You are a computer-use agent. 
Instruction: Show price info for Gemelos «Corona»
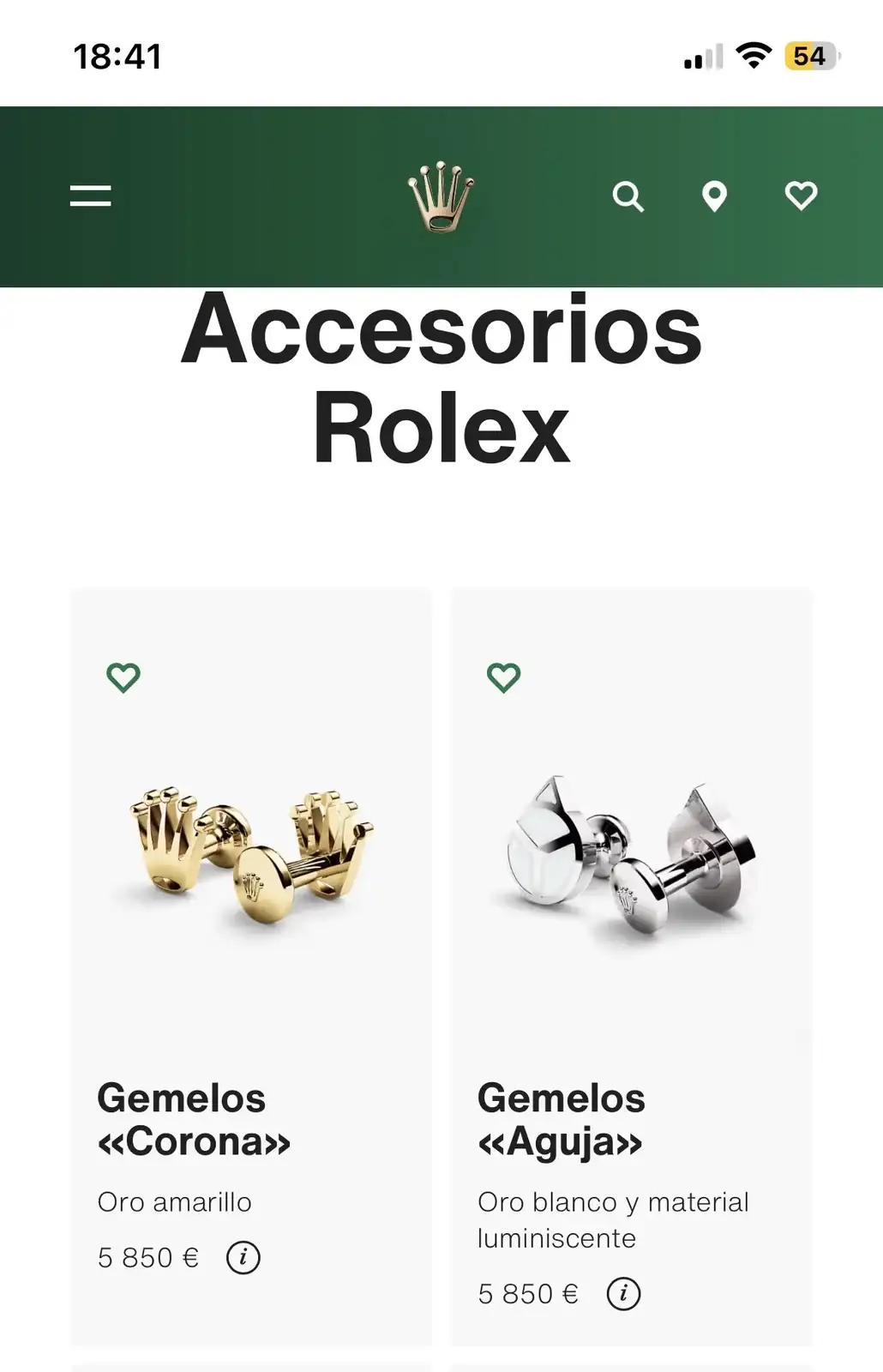(x=243, y=1258)
